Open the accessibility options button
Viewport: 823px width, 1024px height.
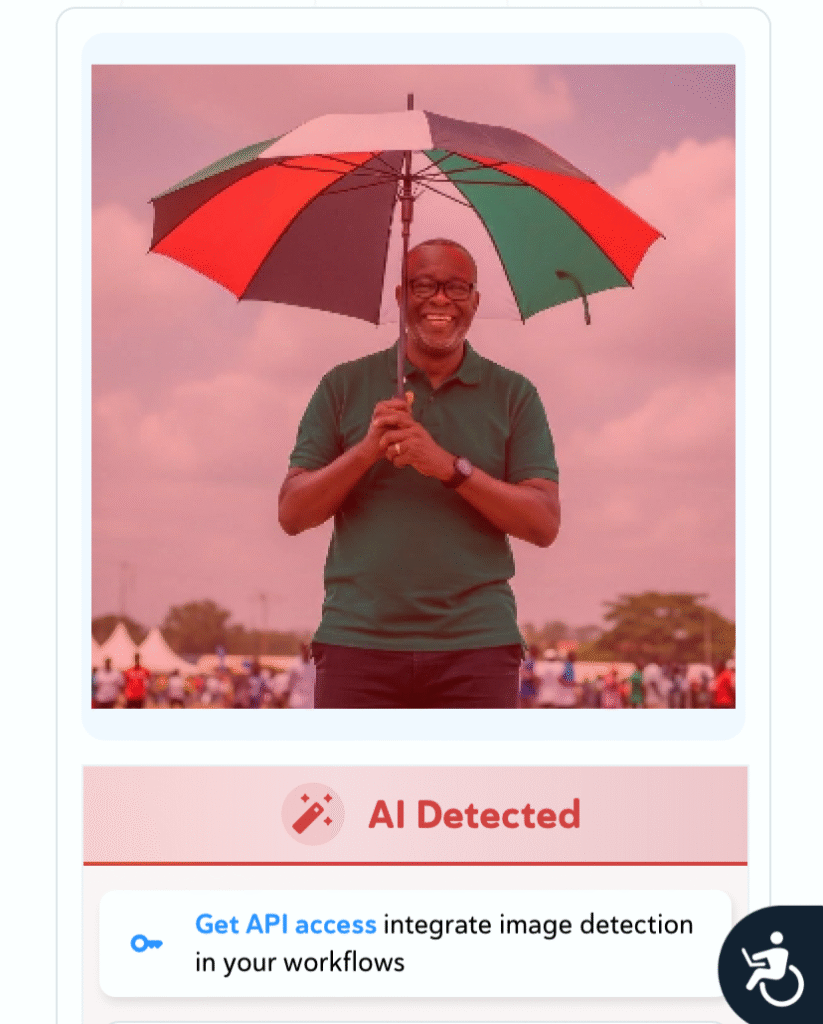click(x=772, y=967)
